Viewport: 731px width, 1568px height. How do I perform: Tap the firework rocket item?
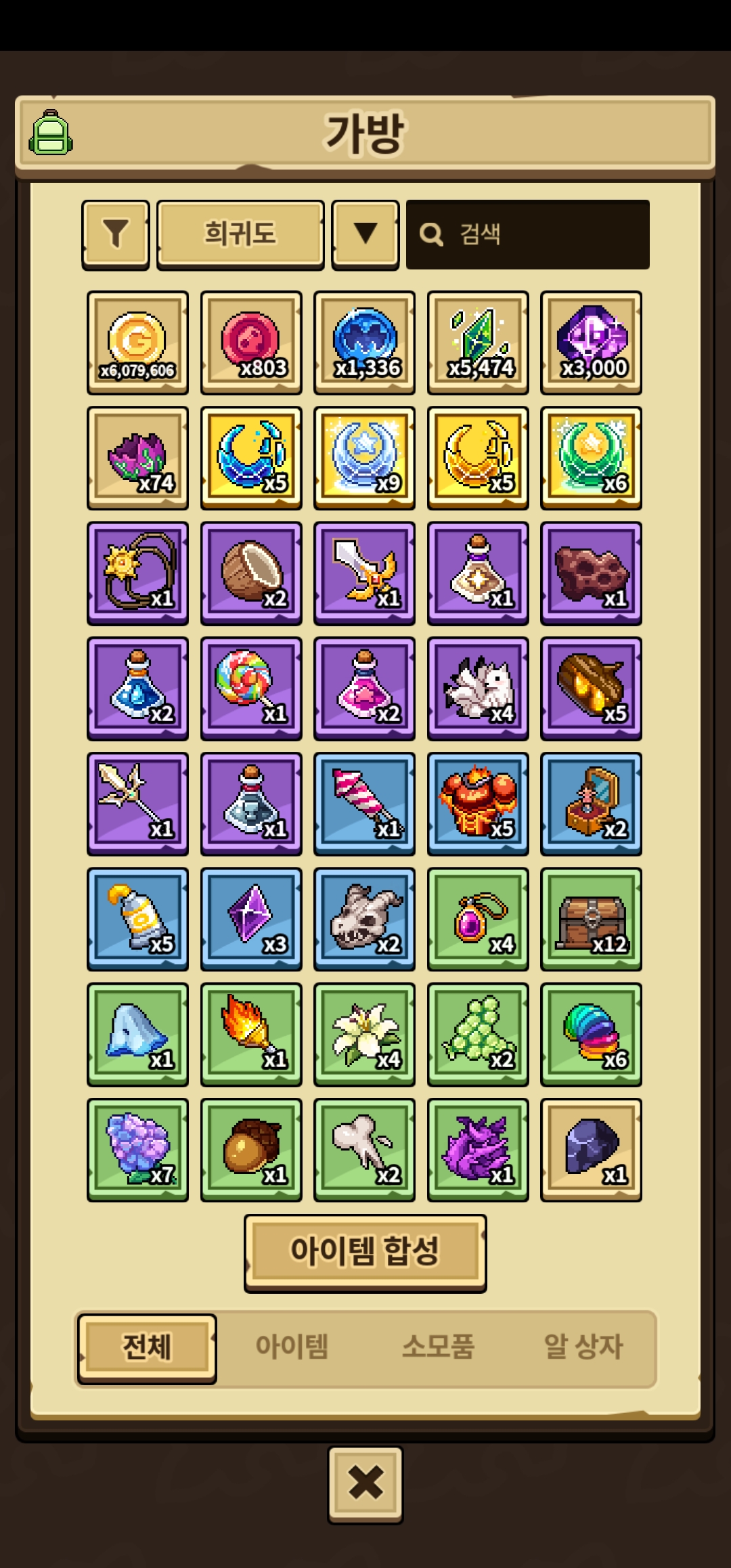[x=364, y=804]
